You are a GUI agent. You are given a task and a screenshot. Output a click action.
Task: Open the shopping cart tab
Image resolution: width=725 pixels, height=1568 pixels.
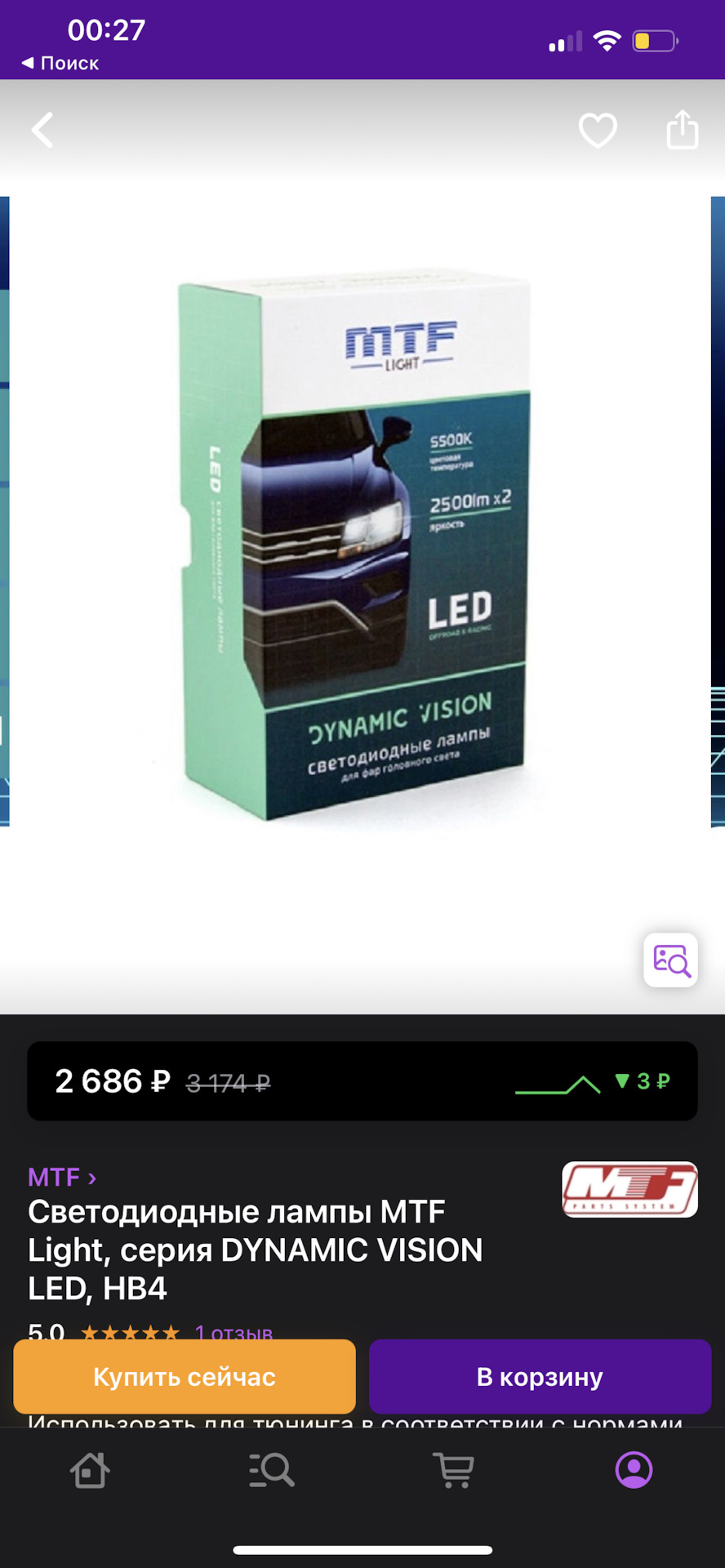click(x=453, y=1470)
